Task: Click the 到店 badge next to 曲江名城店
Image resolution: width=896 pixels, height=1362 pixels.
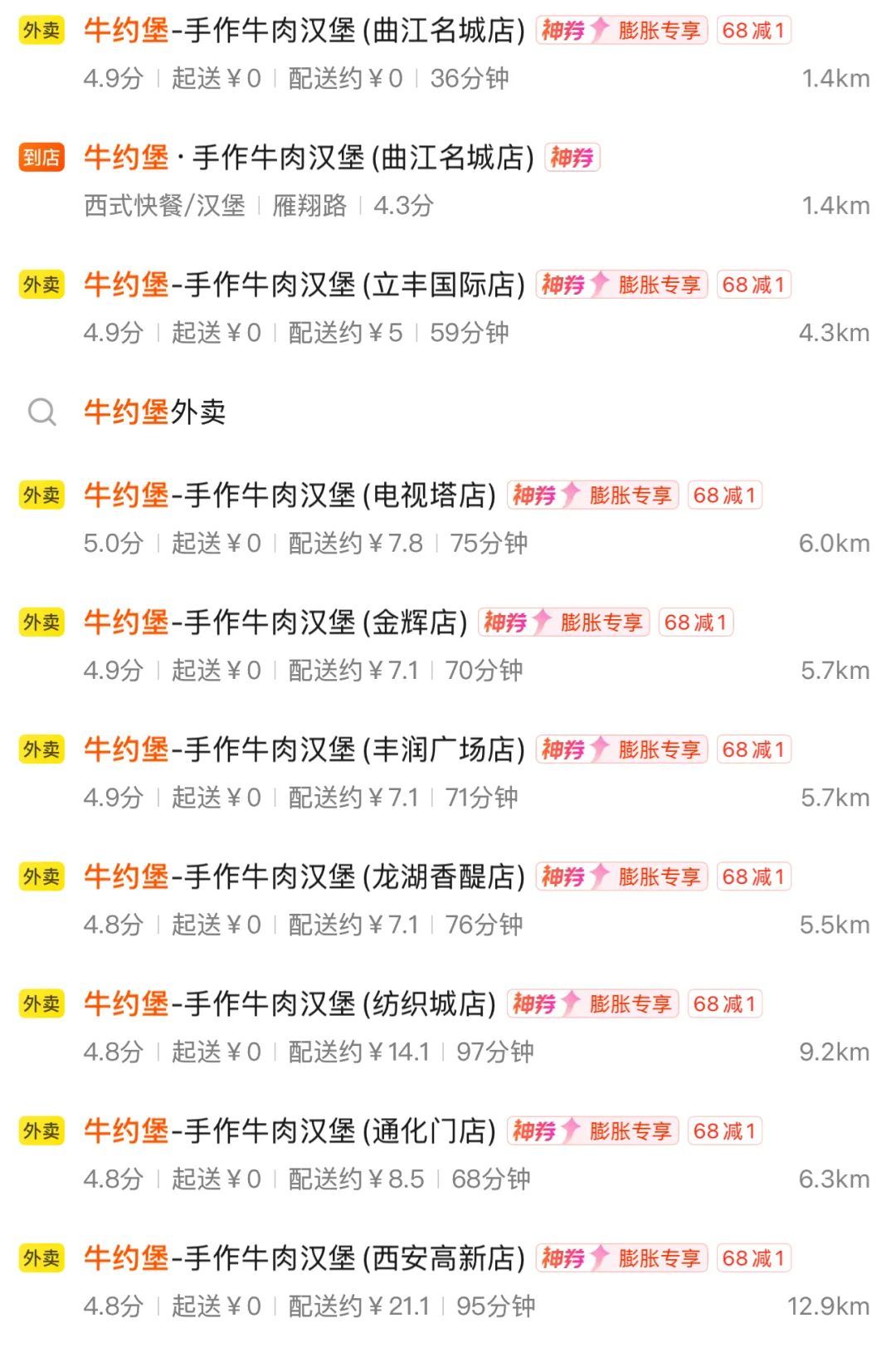Action: [43, 158]
